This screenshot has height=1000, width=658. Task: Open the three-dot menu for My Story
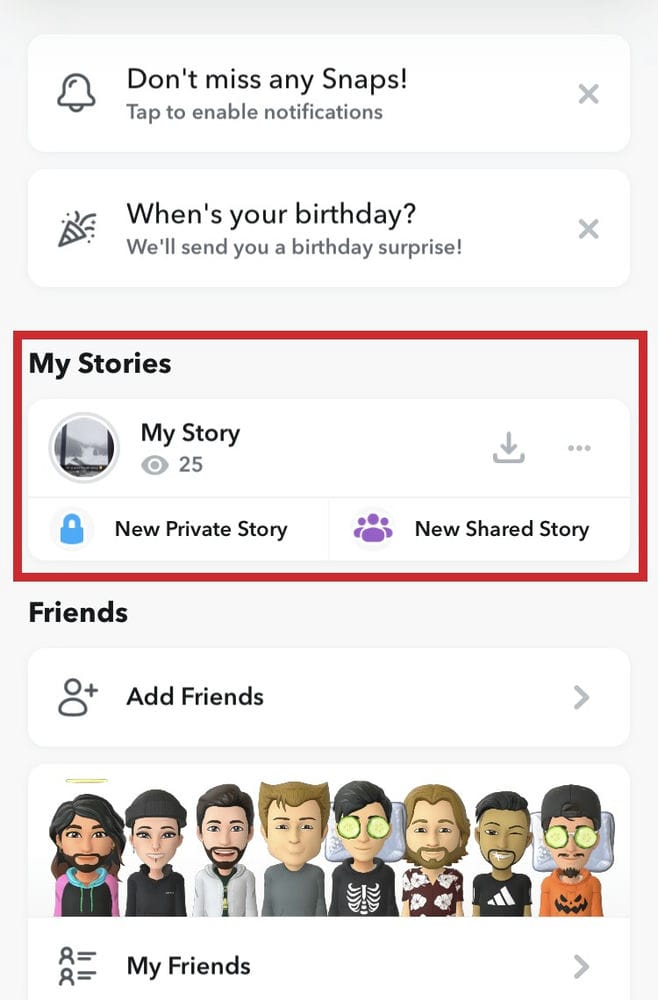pyautogui.click(x=579, y=448)
